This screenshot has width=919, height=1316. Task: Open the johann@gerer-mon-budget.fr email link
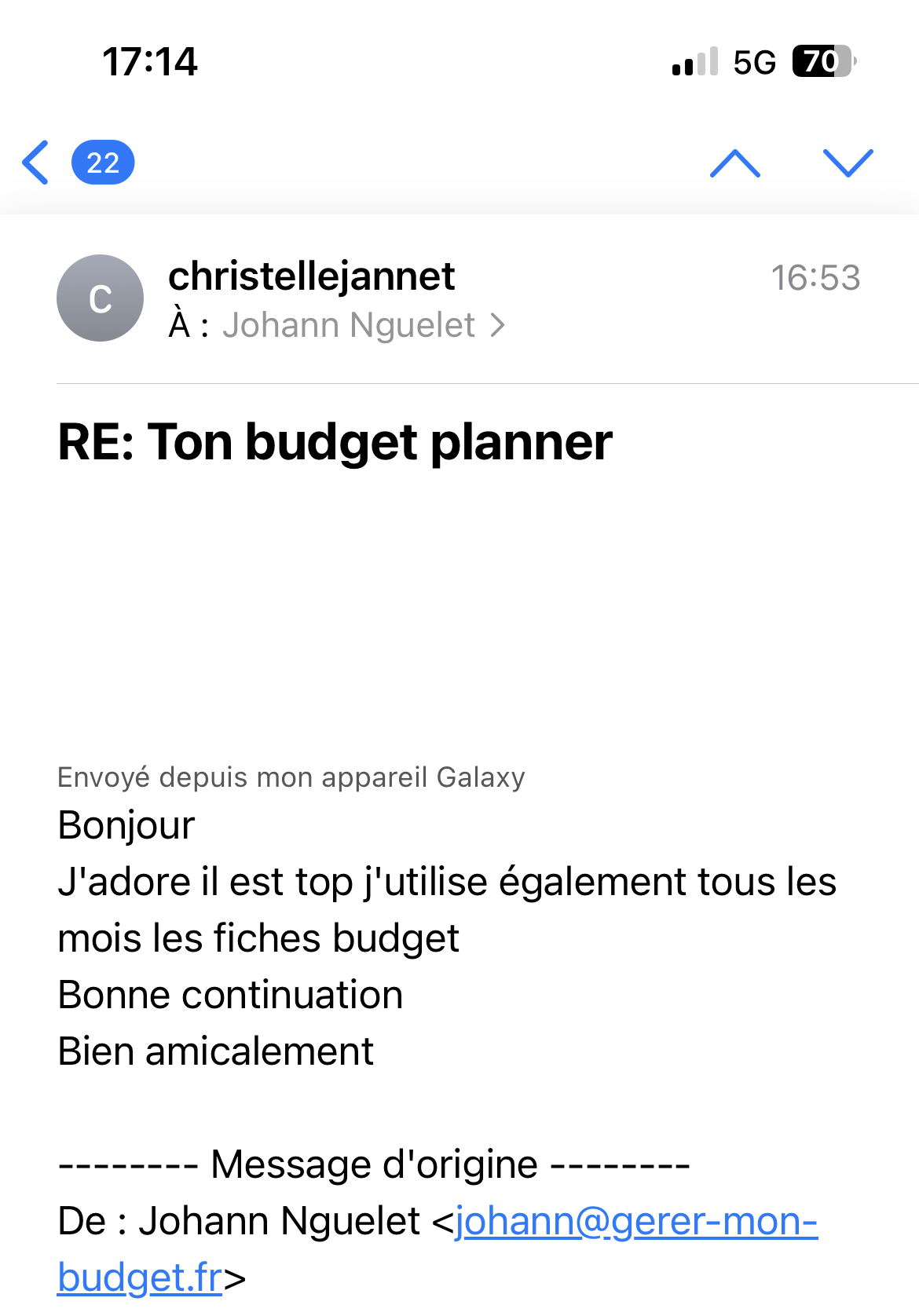[x=635, y=1222]
